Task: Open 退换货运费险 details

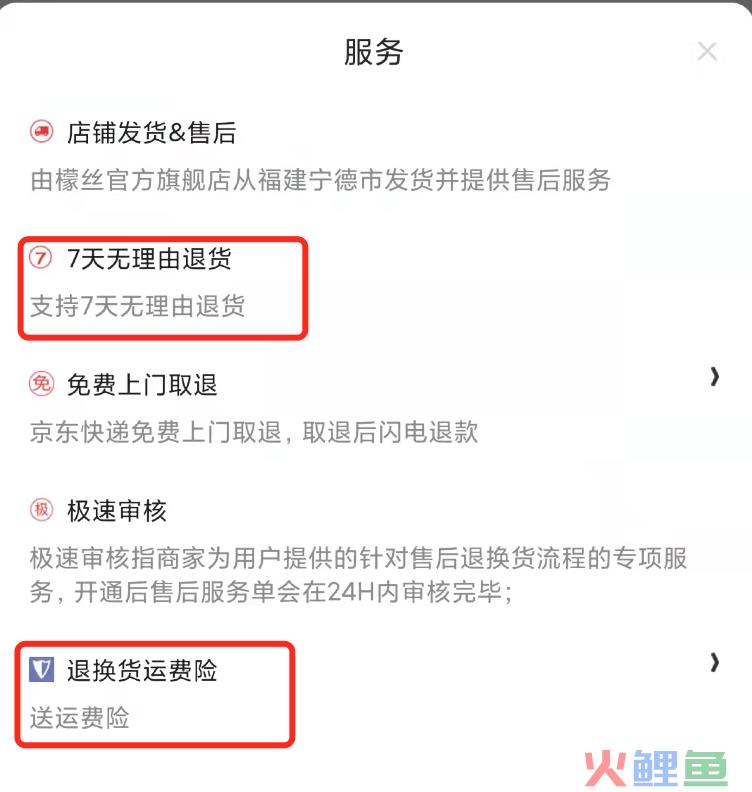Action: tap(714, 662)
